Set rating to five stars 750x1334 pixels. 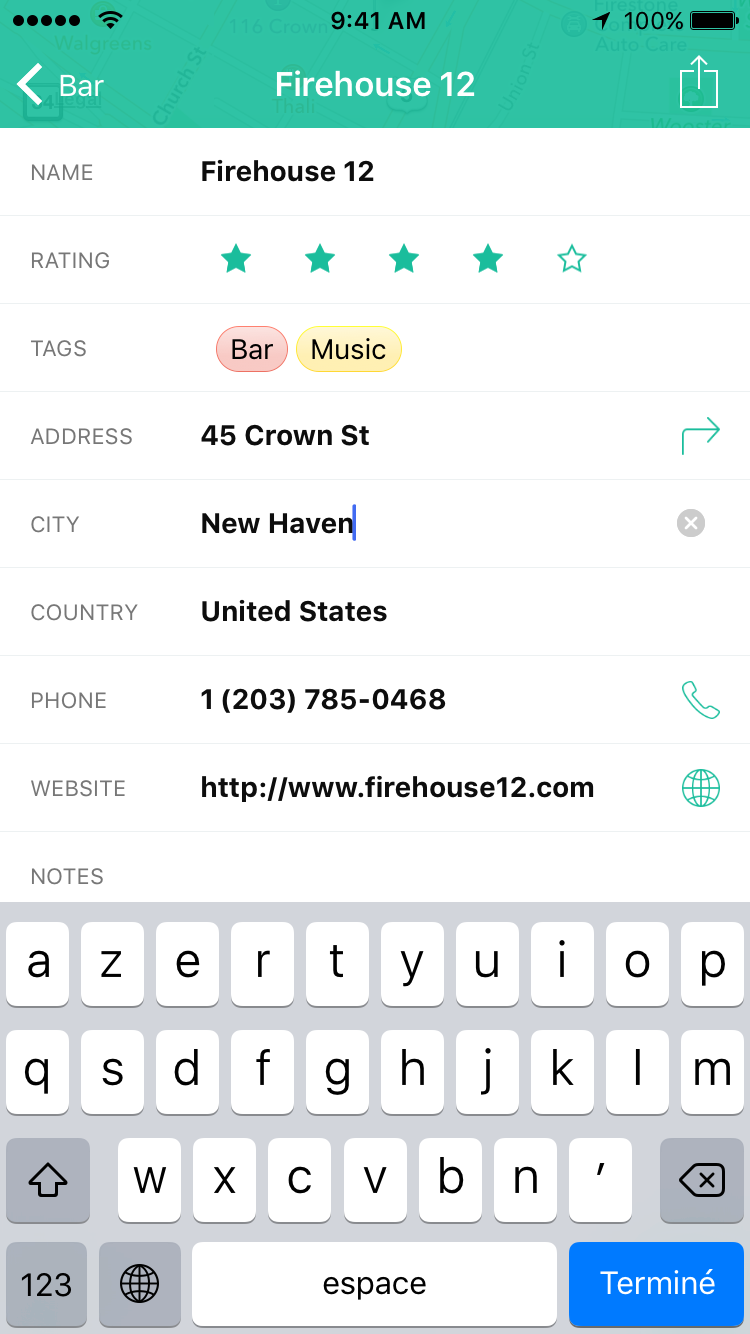tap(571, 260)
